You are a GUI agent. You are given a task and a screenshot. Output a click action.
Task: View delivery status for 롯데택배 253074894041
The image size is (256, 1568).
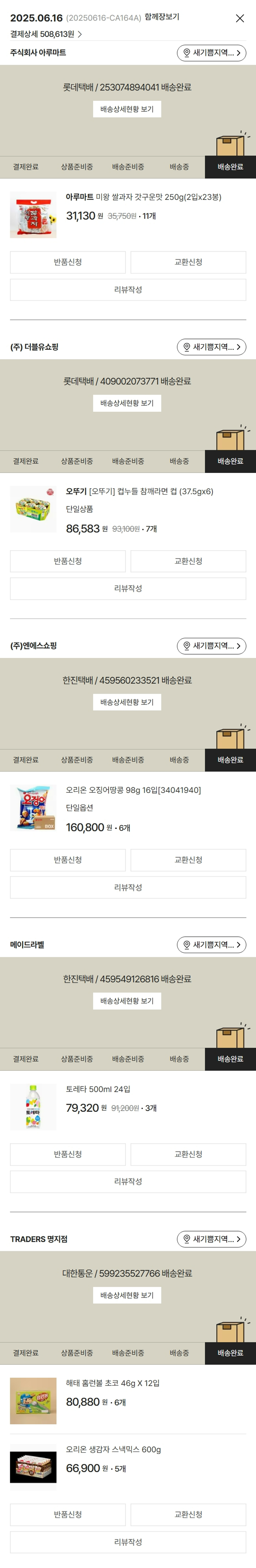pyautogui.click(x=127, y=109)
